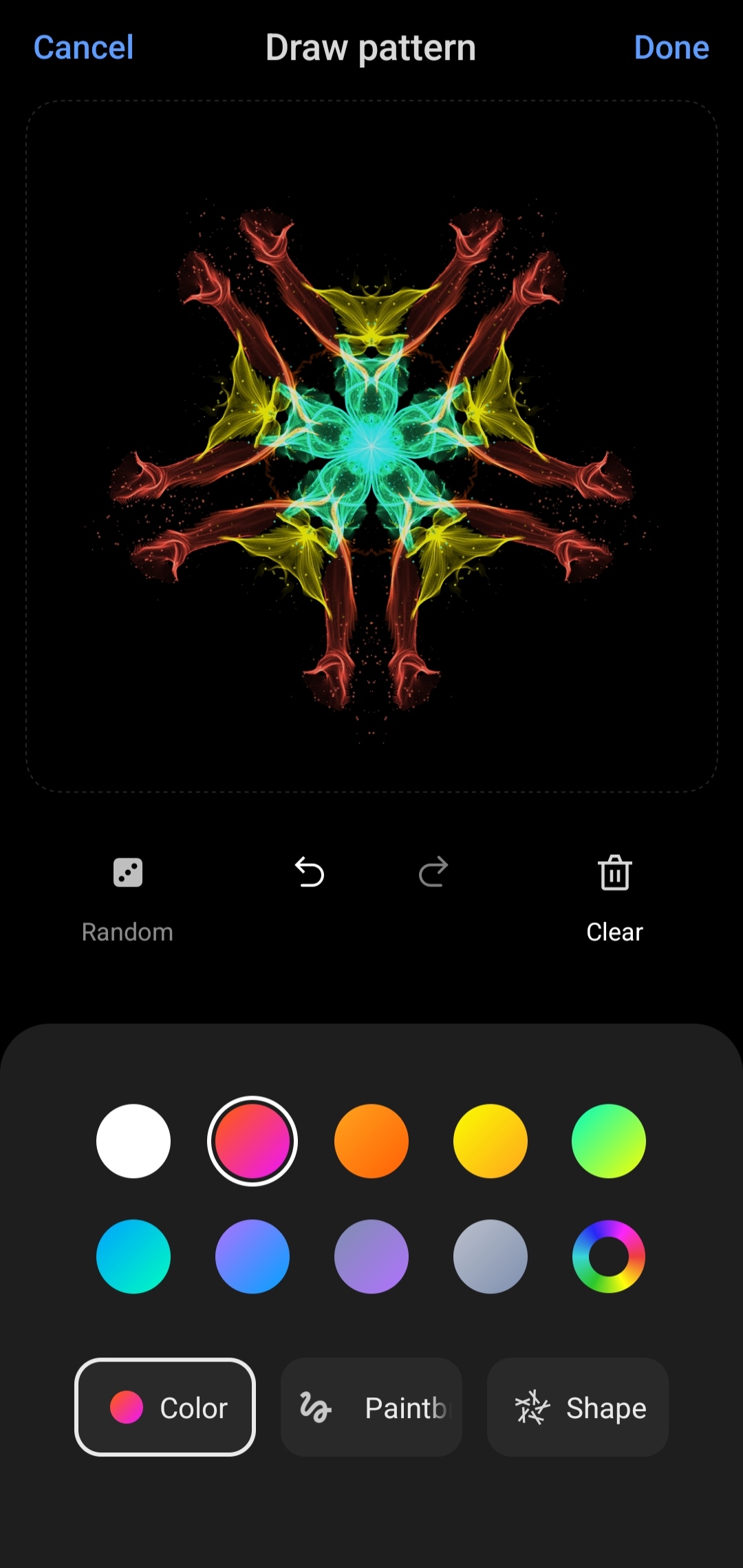Select the white color swatch
This screenshot has width=743, height=1568.
[x=133, y=1142]
